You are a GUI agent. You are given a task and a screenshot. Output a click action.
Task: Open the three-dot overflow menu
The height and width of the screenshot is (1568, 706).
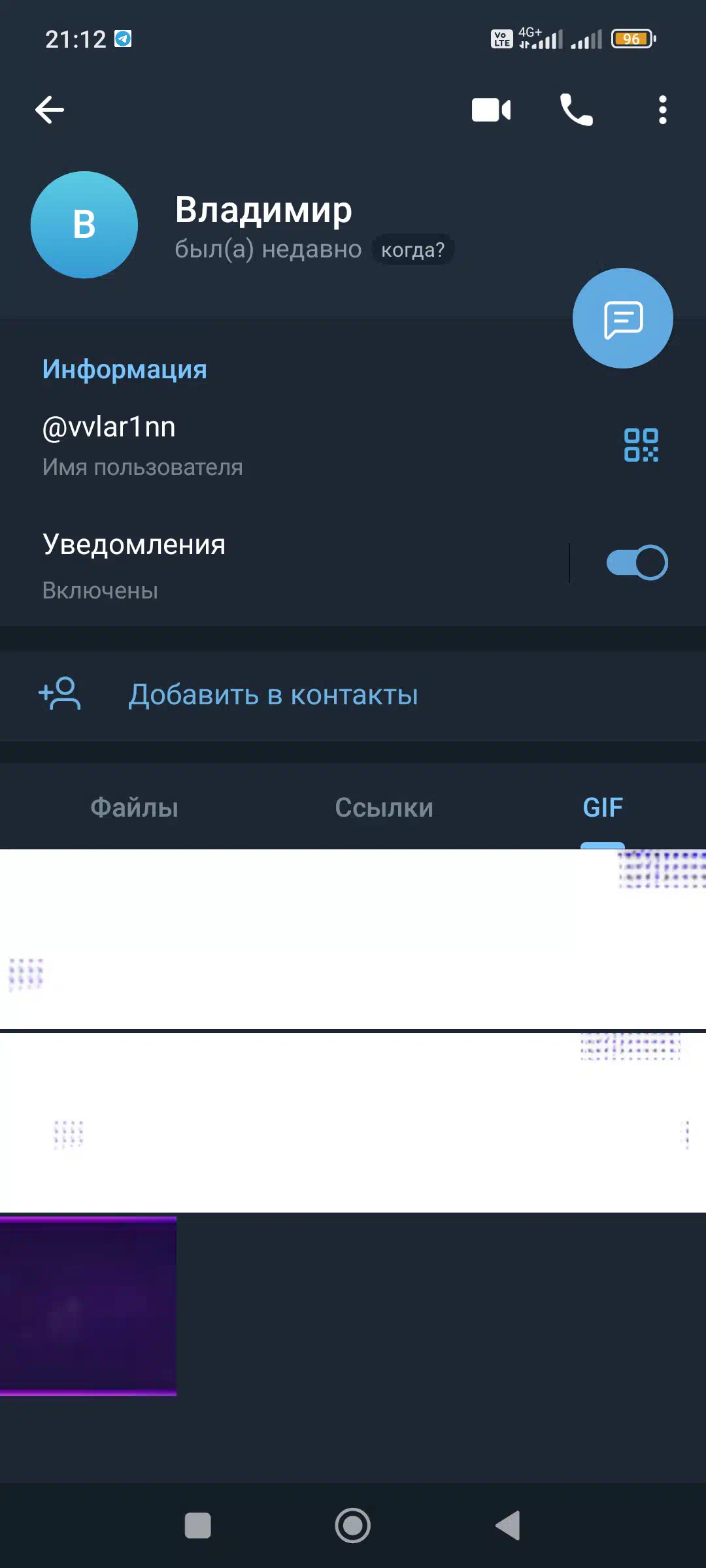pyautogui.click(x=662, y=110)
